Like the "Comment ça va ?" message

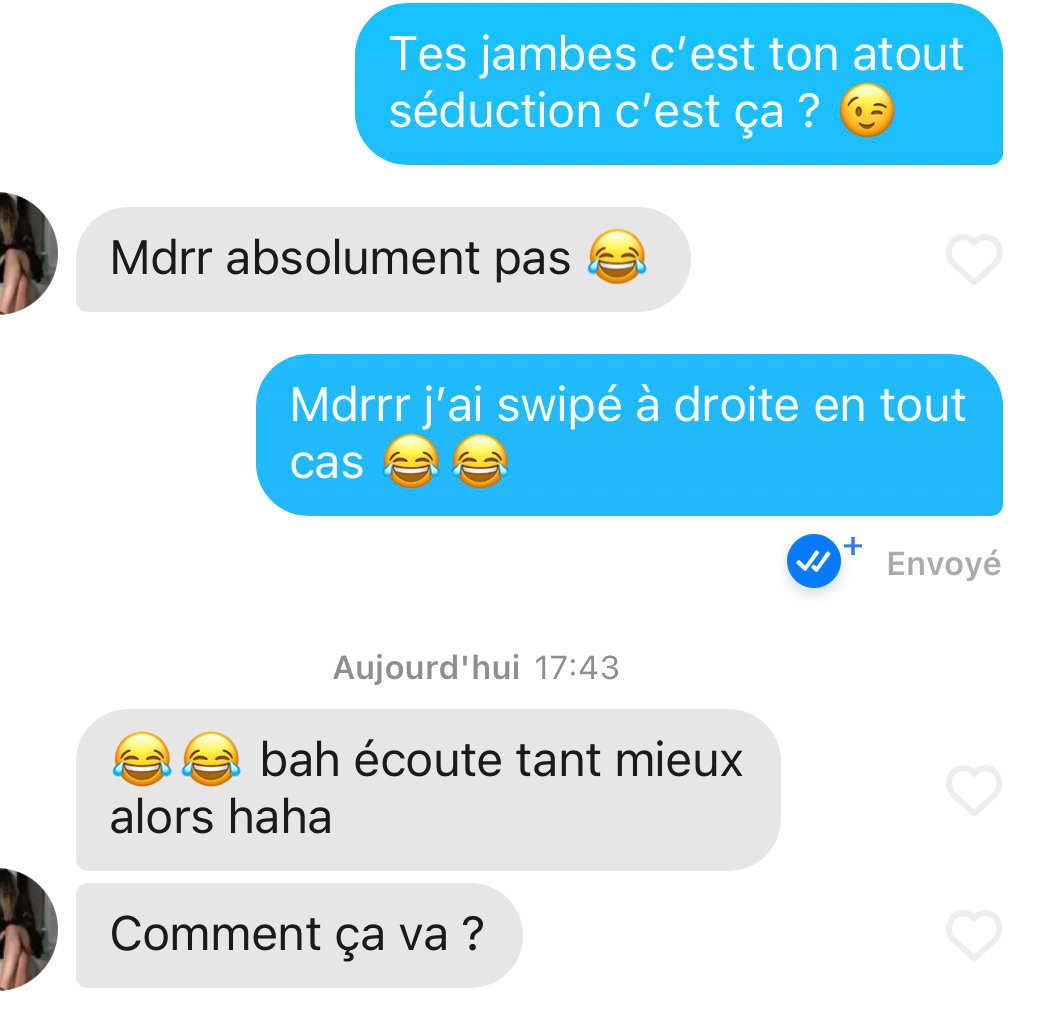tap(973, 936)
